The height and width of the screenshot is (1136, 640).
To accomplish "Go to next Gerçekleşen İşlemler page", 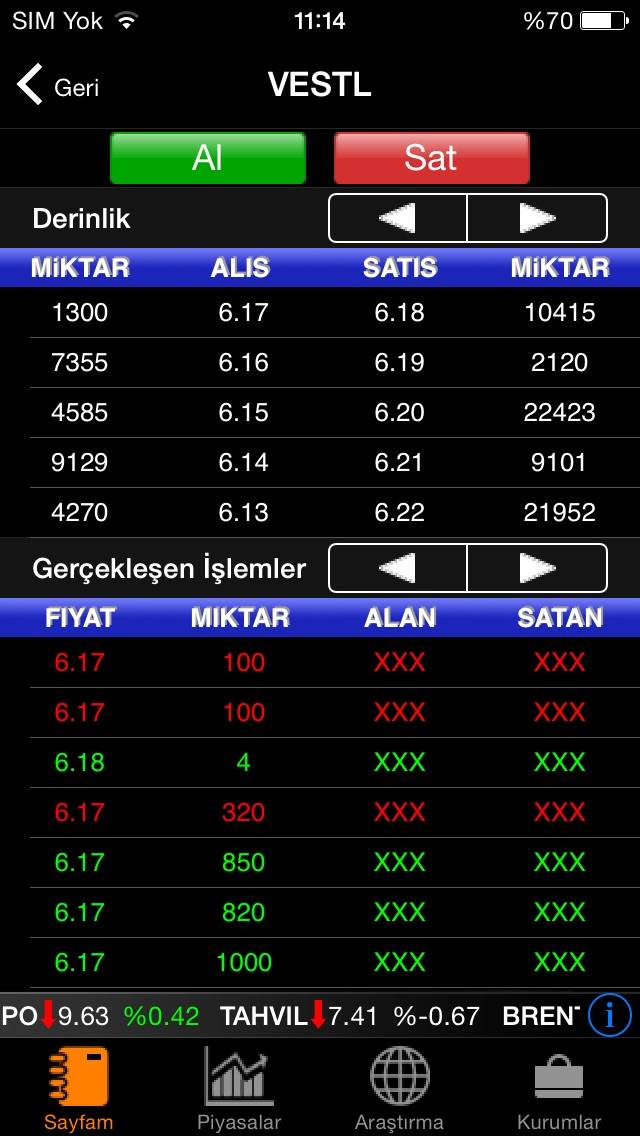I will click(x=537, y=568).
